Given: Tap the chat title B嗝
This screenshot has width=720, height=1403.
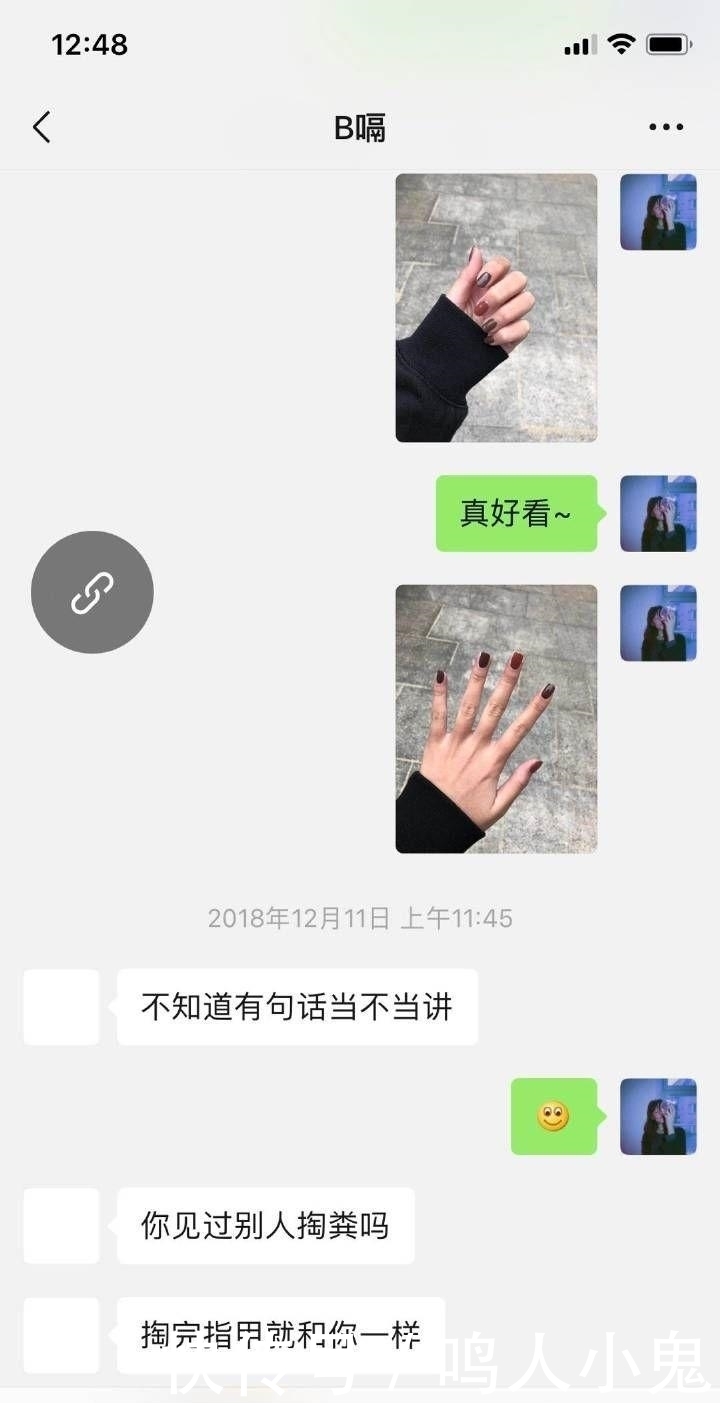Looking at the screenshot, I should pos(359,127).
